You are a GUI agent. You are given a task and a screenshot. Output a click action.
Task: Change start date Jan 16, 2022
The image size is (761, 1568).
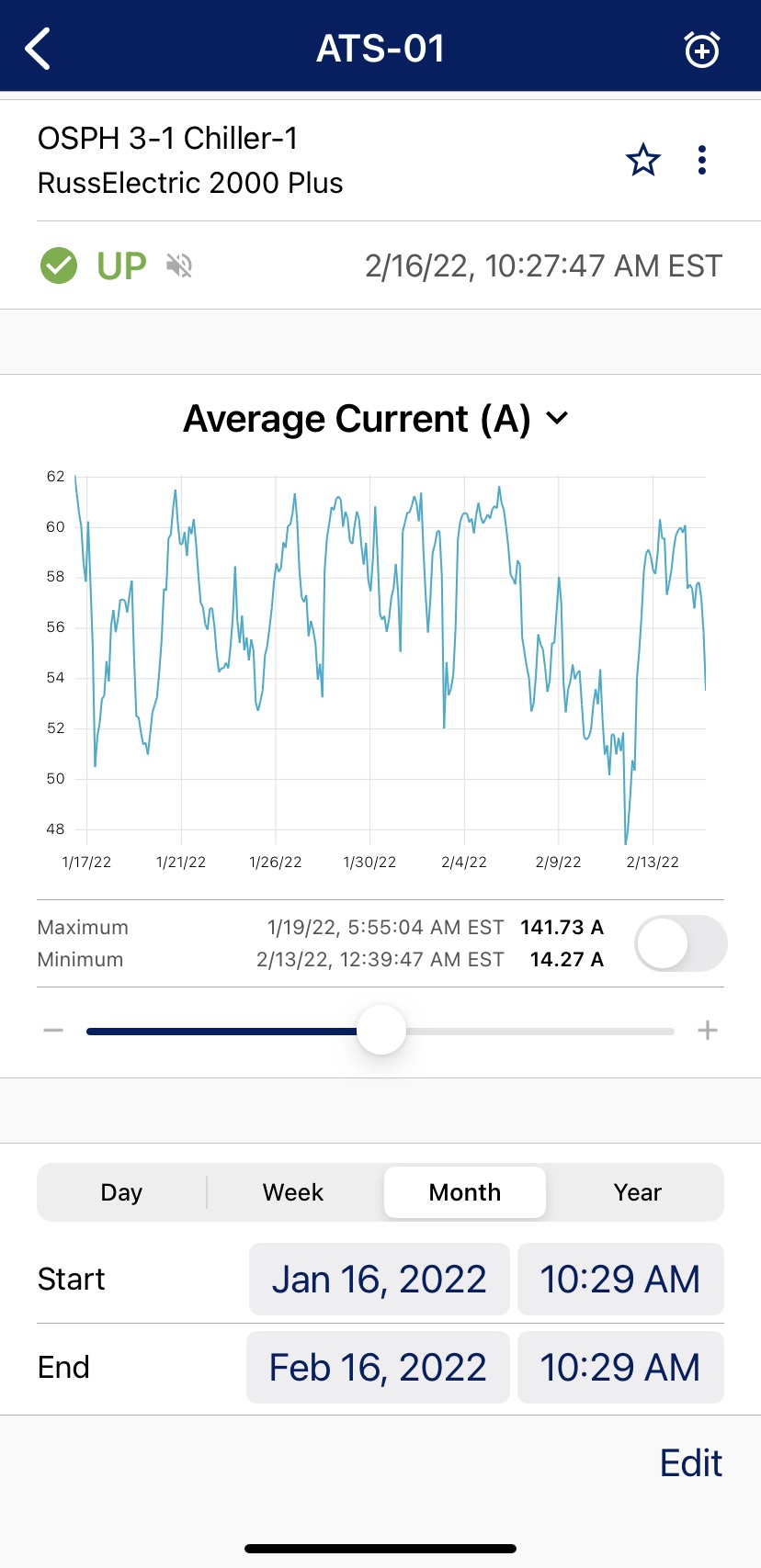pos(379,1280)
